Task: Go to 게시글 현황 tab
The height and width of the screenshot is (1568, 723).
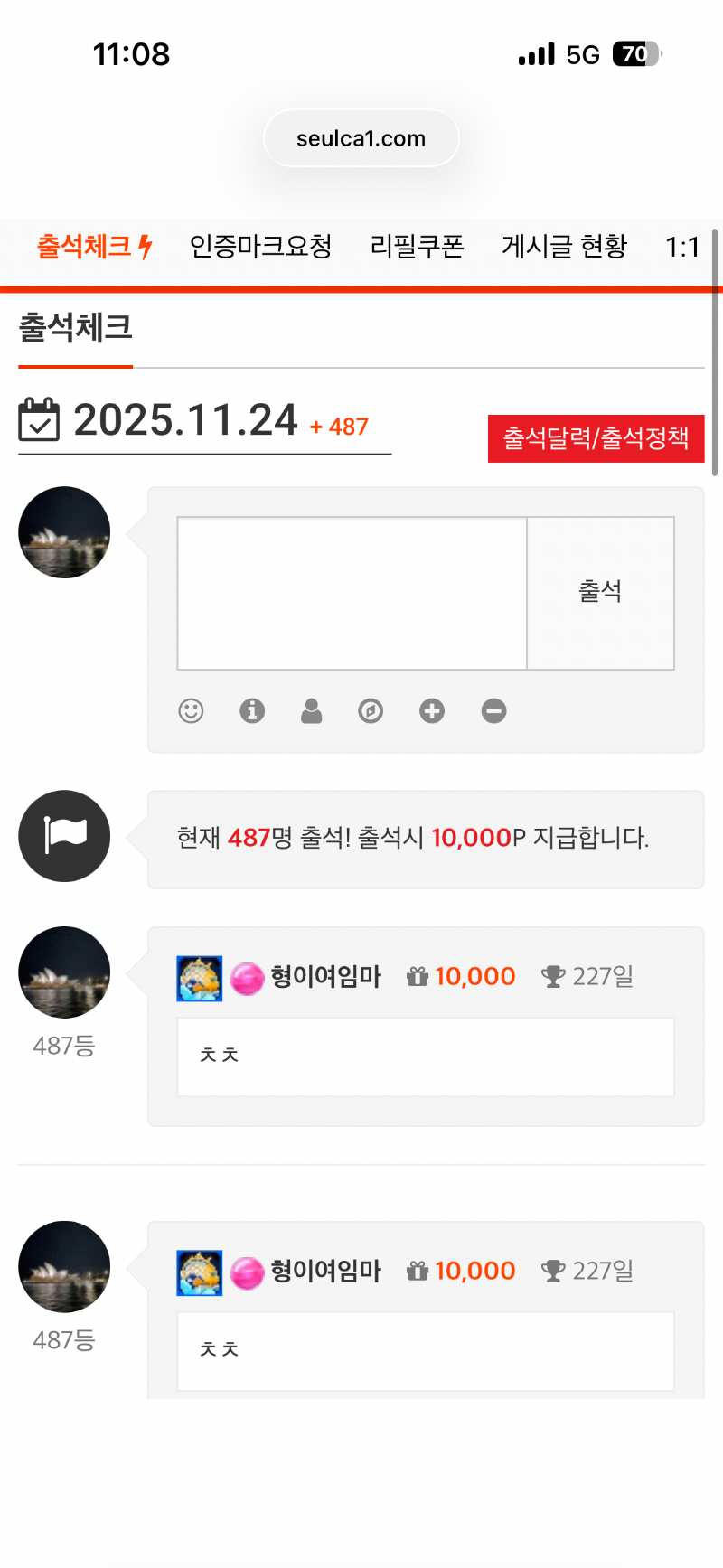Action: [x=564, y=247]
